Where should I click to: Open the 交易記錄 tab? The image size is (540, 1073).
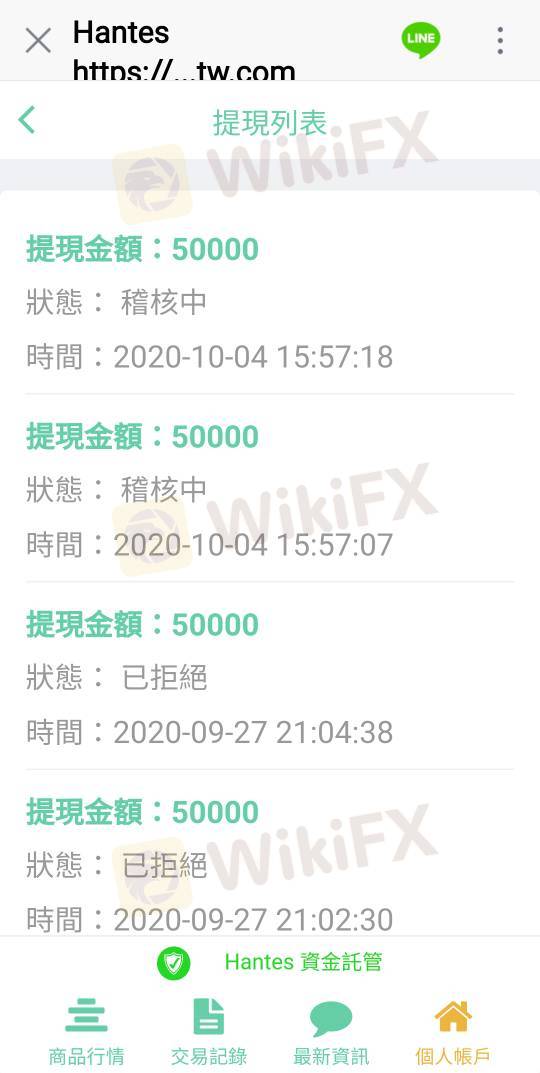click(x=209, y=1031)
